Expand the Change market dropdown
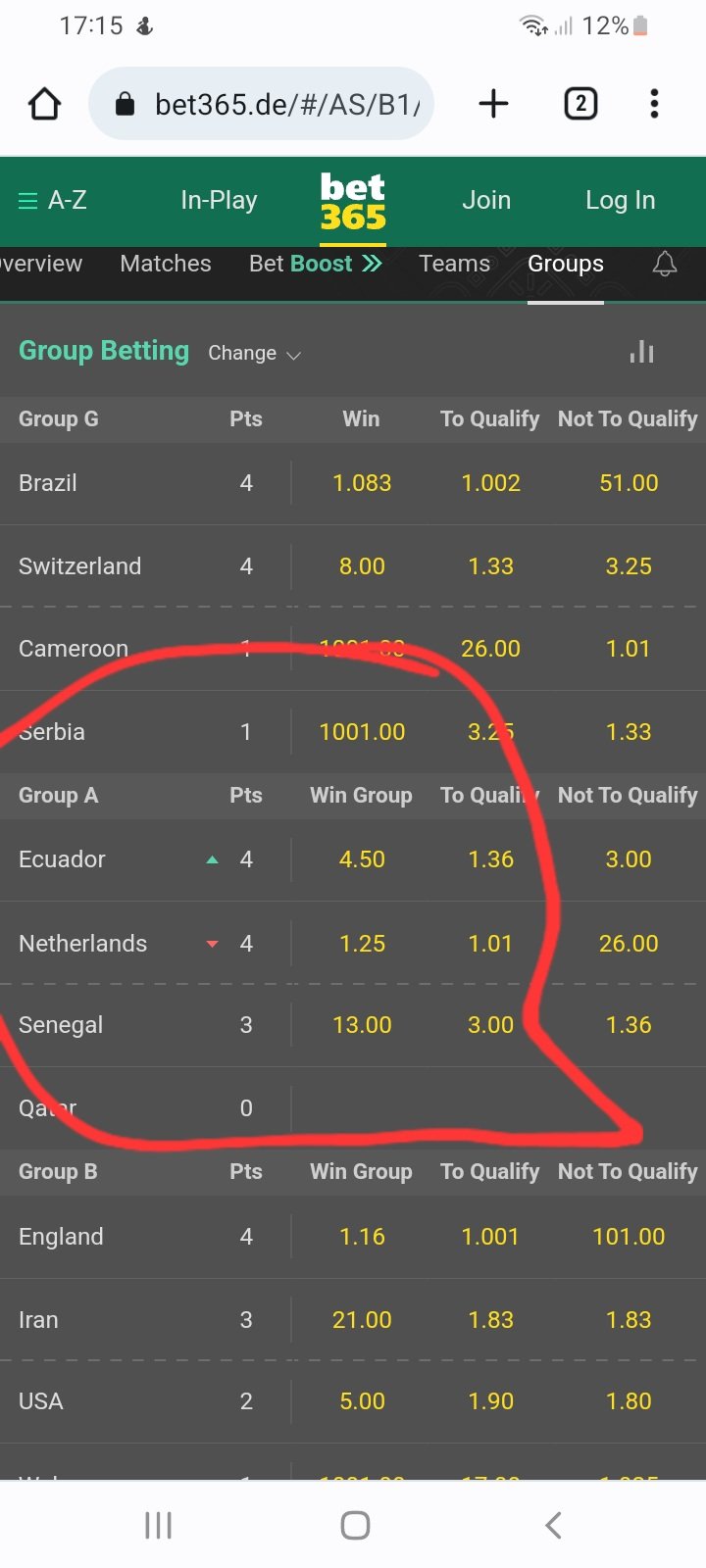 (x=254, y=354)
